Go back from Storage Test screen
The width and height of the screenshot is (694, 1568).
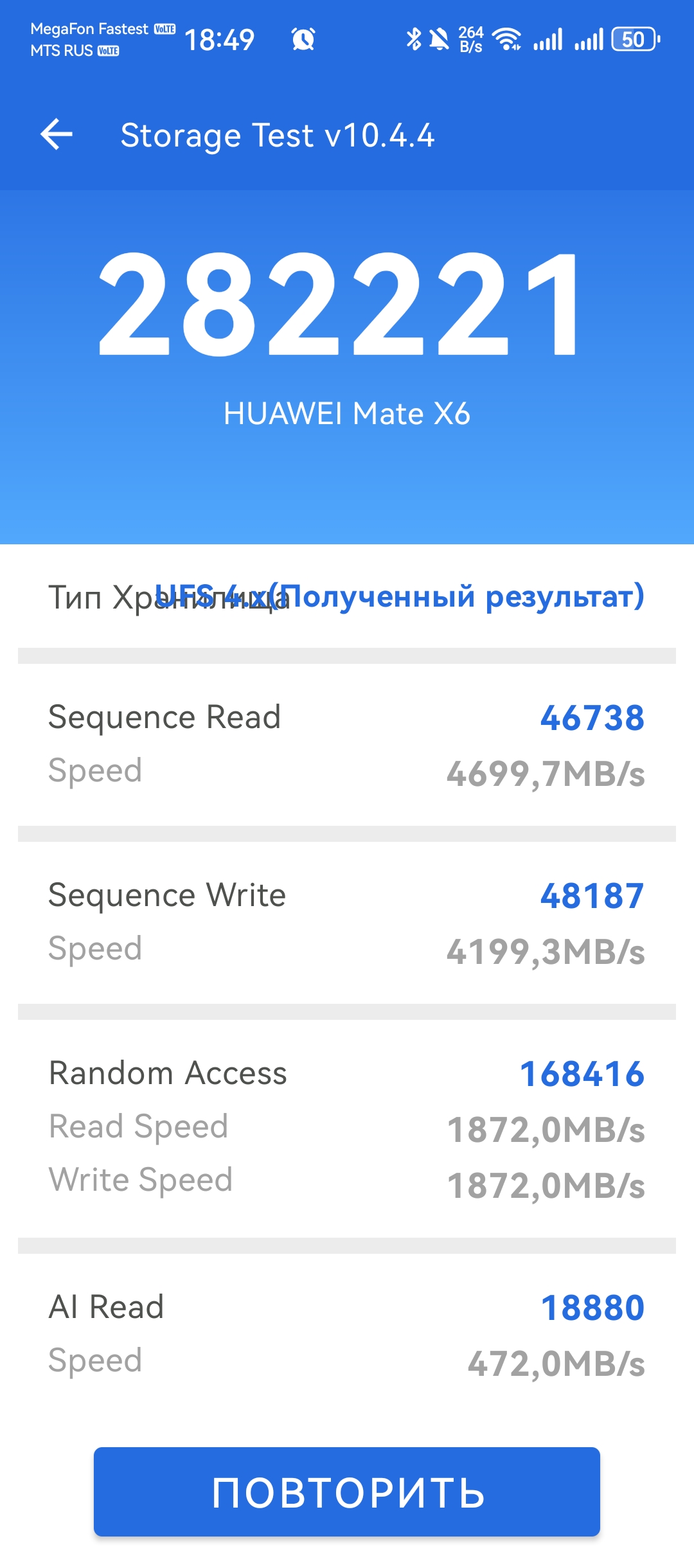[x=57, y=135]
